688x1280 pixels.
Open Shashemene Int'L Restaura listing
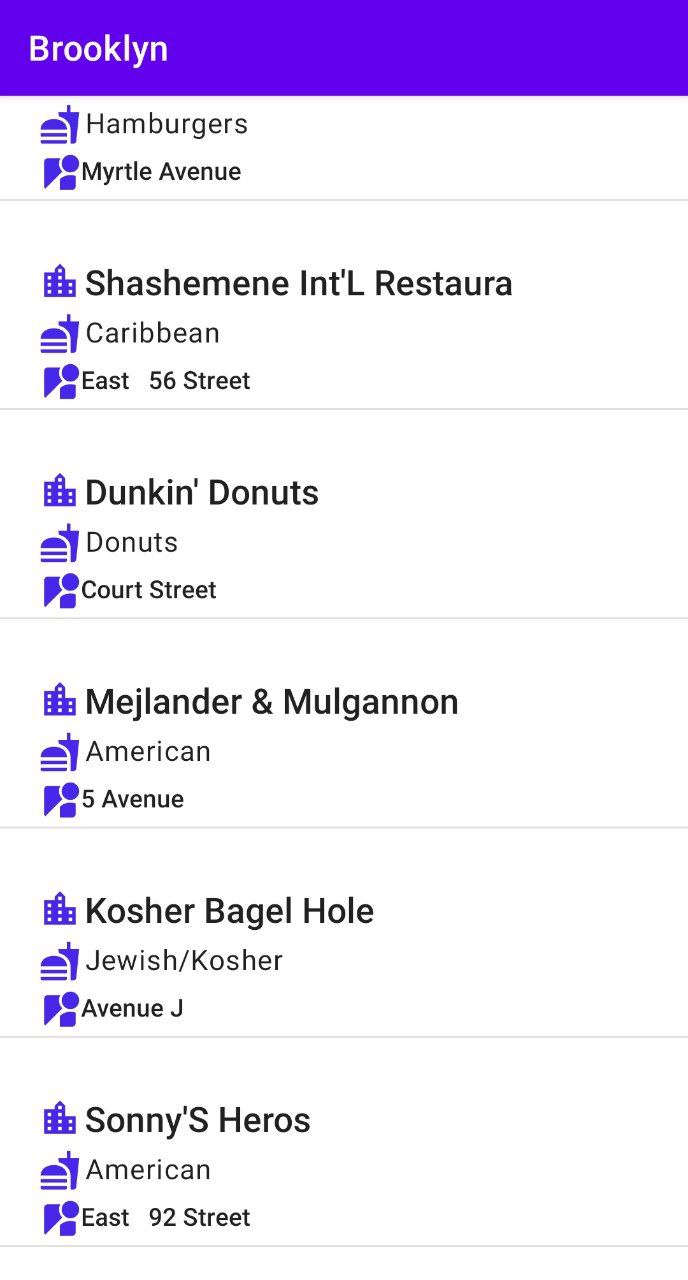344,305
